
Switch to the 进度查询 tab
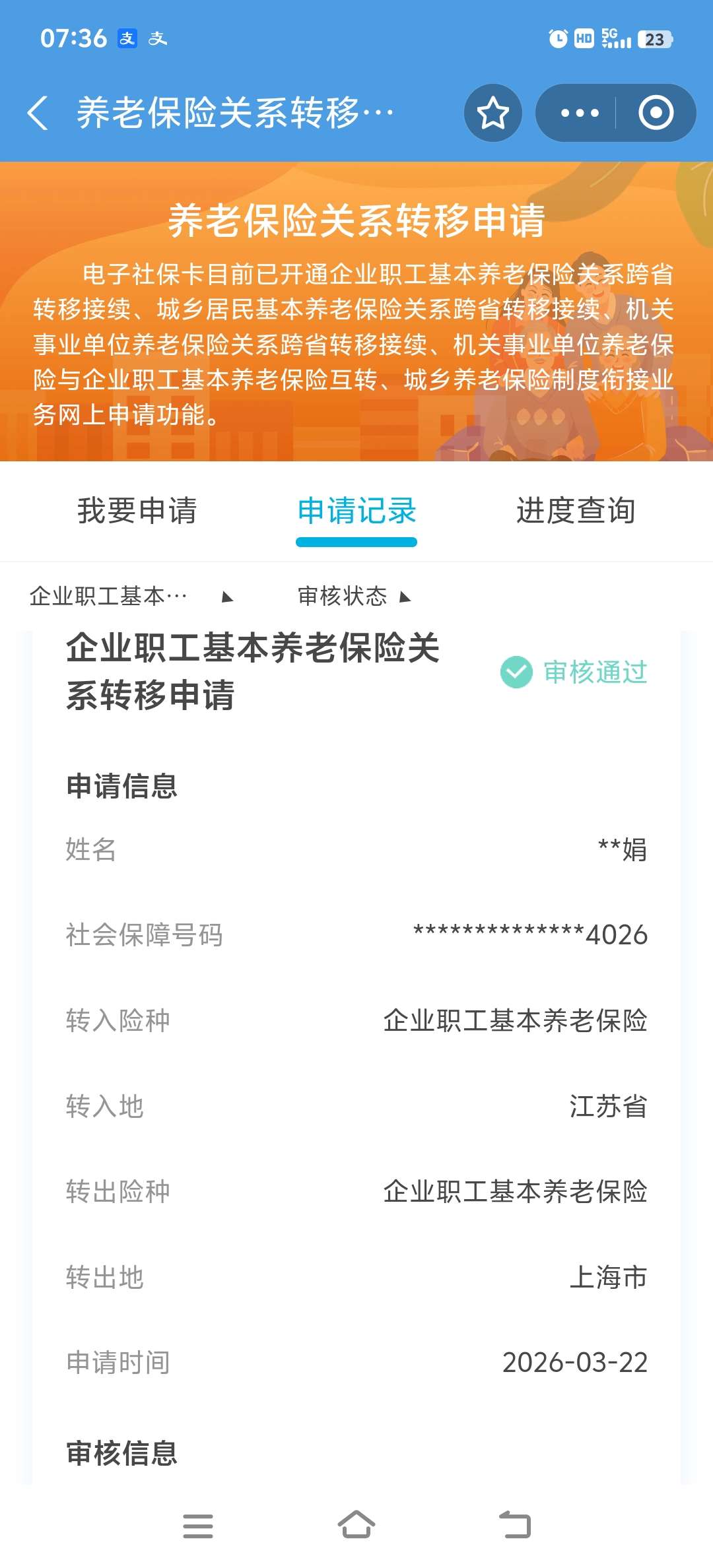click(576, 511)
